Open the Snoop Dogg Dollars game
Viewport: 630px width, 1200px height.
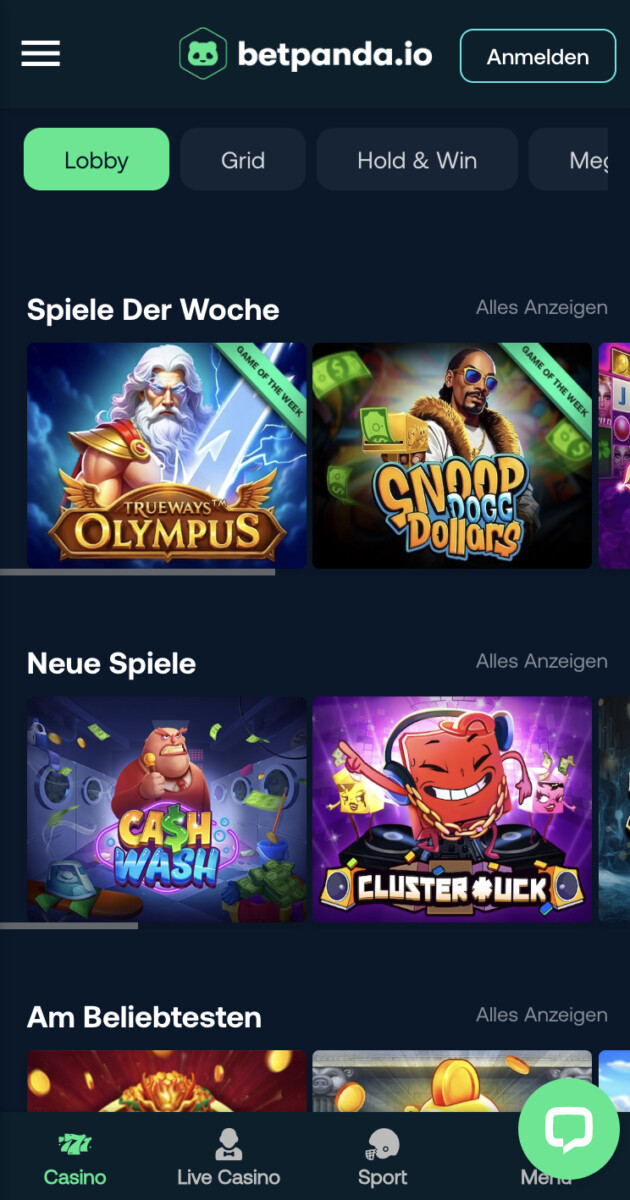(x=452, y=456)
